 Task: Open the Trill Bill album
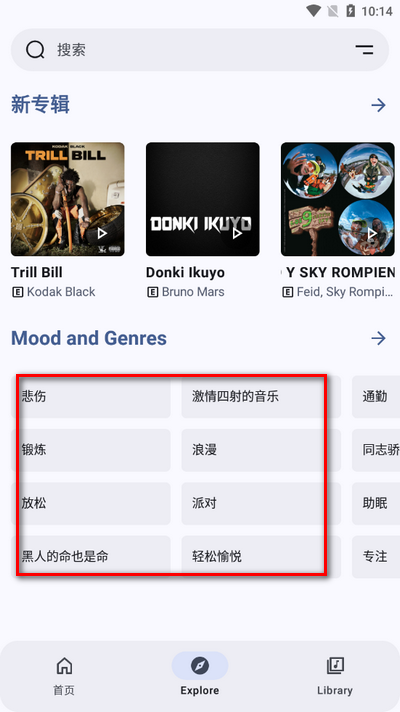(68, 220)
